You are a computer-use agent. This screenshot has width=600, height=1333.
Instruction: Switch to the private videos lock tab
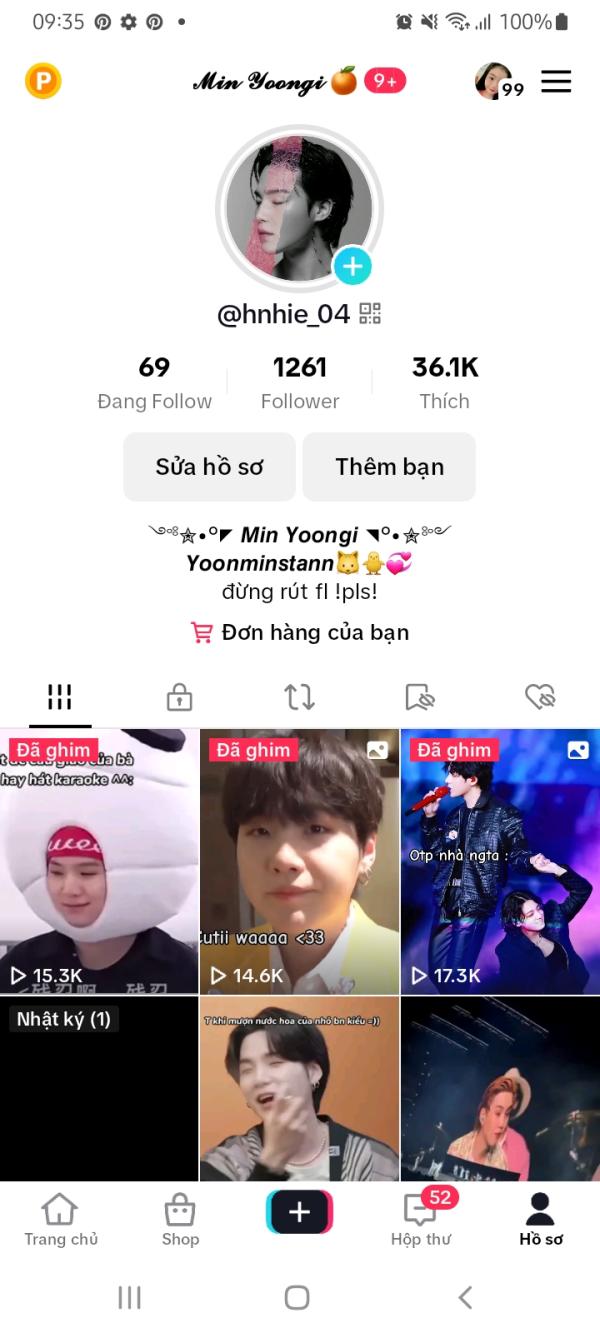tap(179, 697)
